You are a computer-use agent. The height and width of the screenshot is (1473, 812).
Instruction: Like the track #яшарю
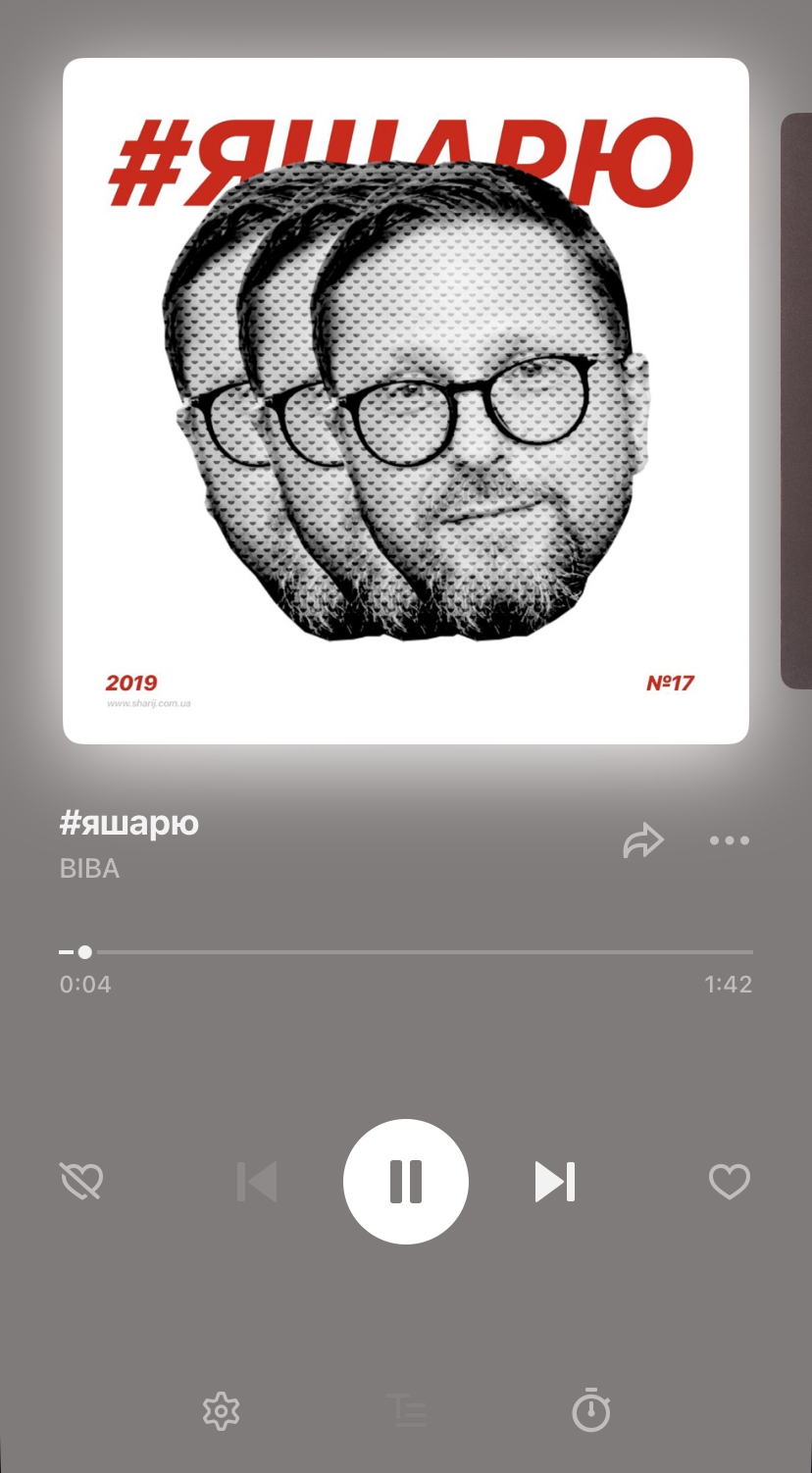coord(729,1182)
